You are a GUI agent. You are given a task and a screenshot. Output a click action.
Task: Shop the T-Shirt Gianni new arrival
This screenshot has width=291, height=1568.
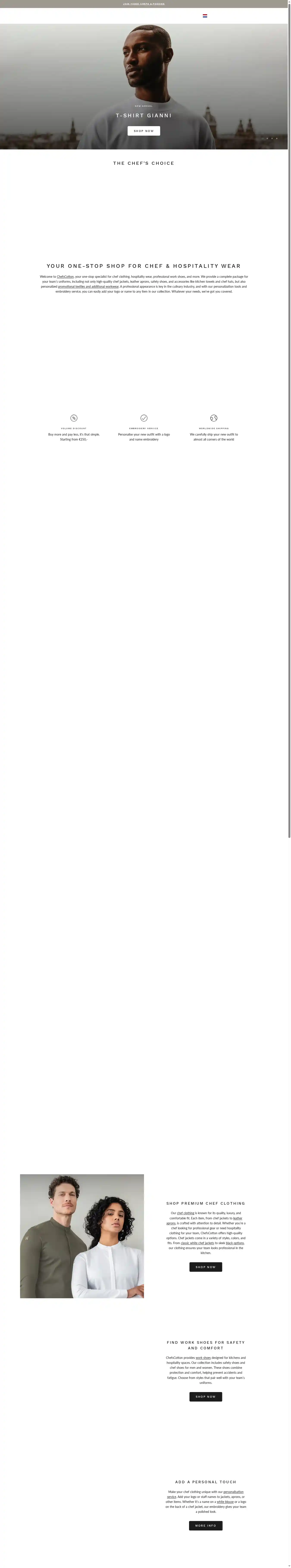[x=144, y=131]
